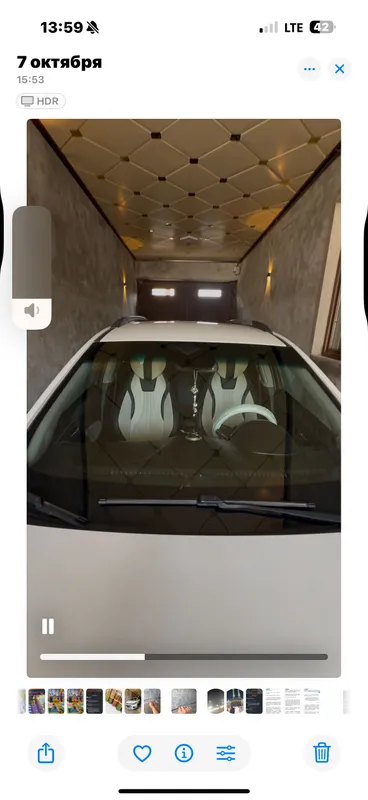This screenshot has width=368, height=800.
Task: Open the edit adjustments tool
Action: 226,753
